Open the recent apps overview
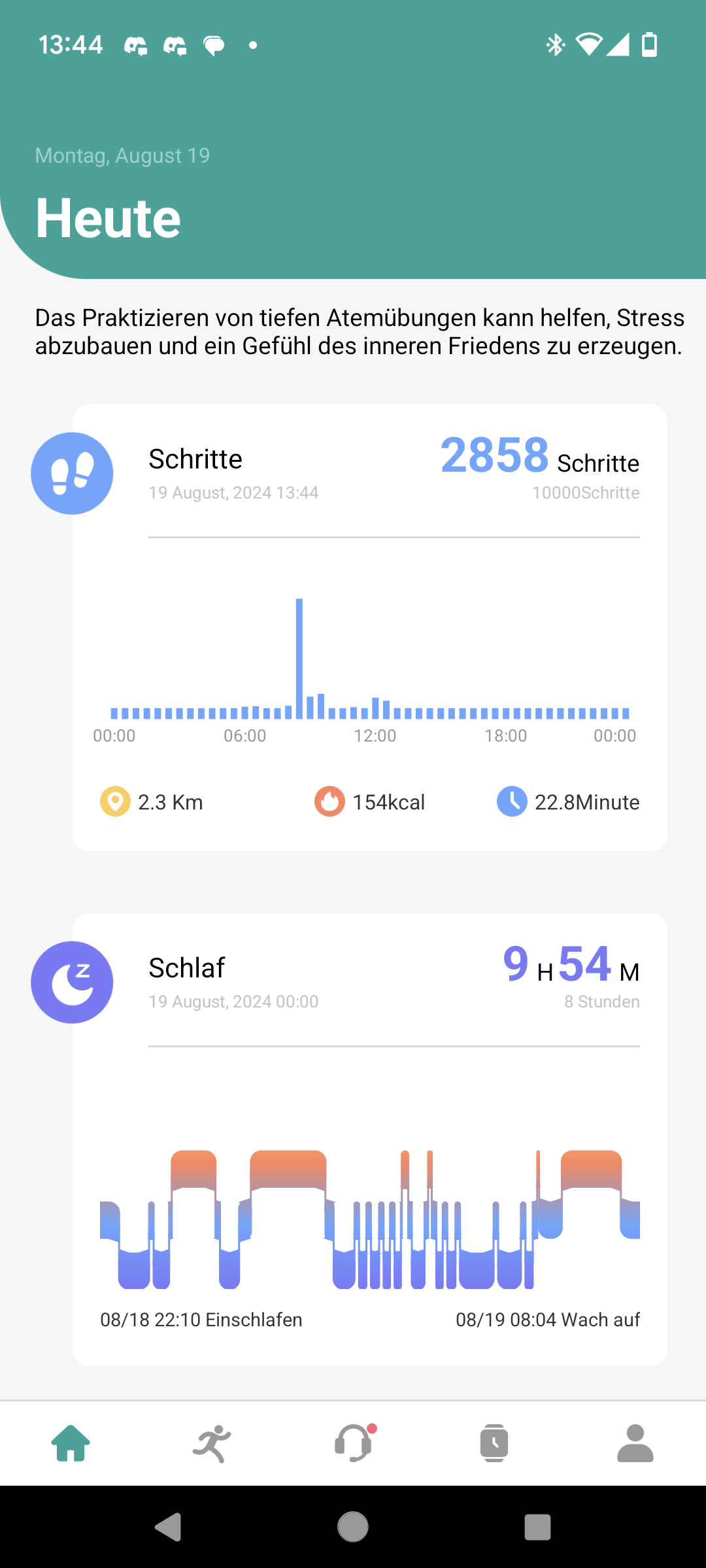This screenshot has height=1568, width=706. coord(537,1527)
